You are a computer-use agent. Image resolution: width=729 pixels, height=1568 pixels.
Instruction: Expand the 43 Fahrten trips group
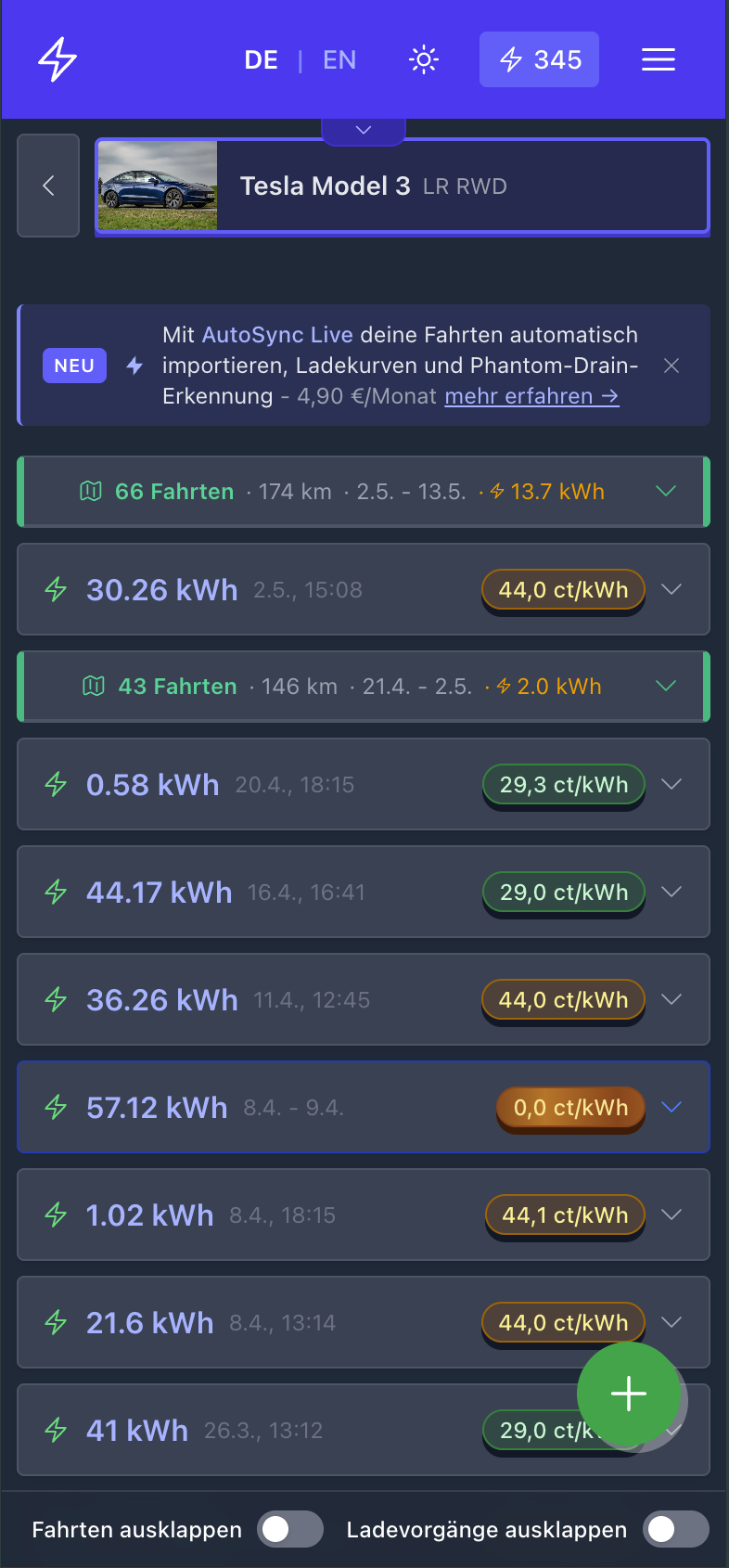(364, 687)
